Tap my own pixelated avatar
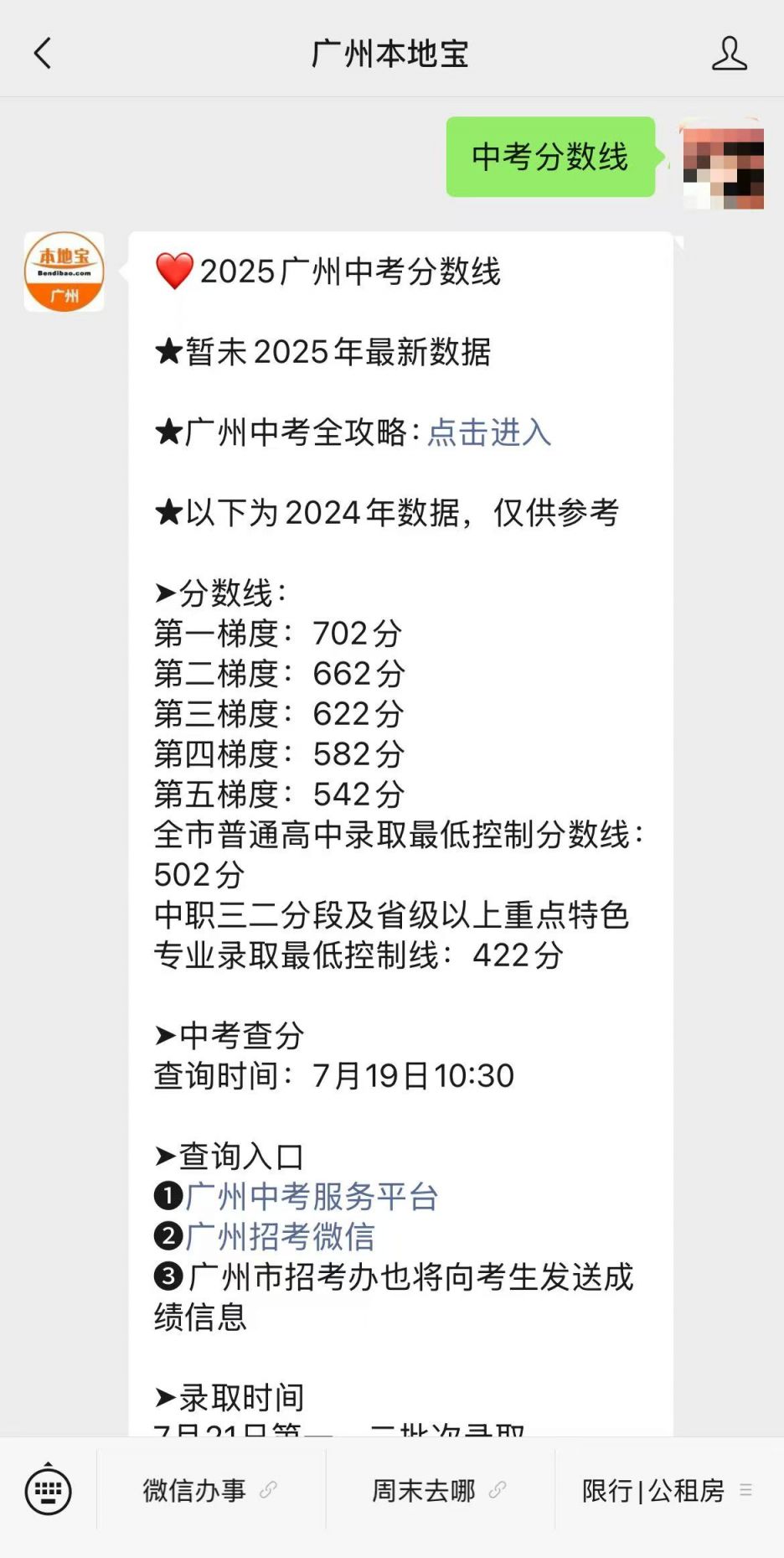 [x=723, y=163]
